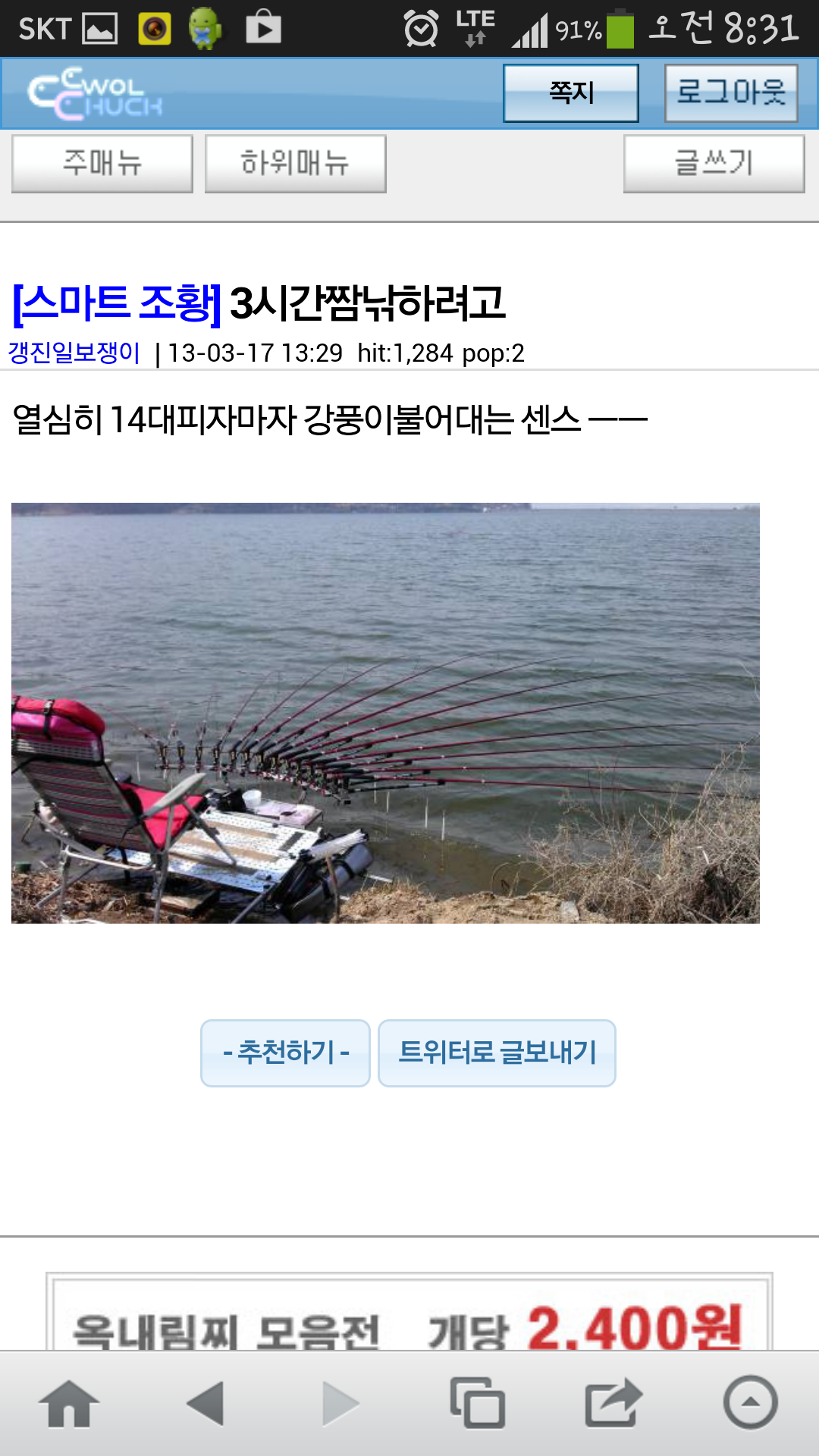Image resolution: width=819 pixels, height=1456 pixels.
Task: Open the browser tabs window
Action: [x=478, y=1404]
